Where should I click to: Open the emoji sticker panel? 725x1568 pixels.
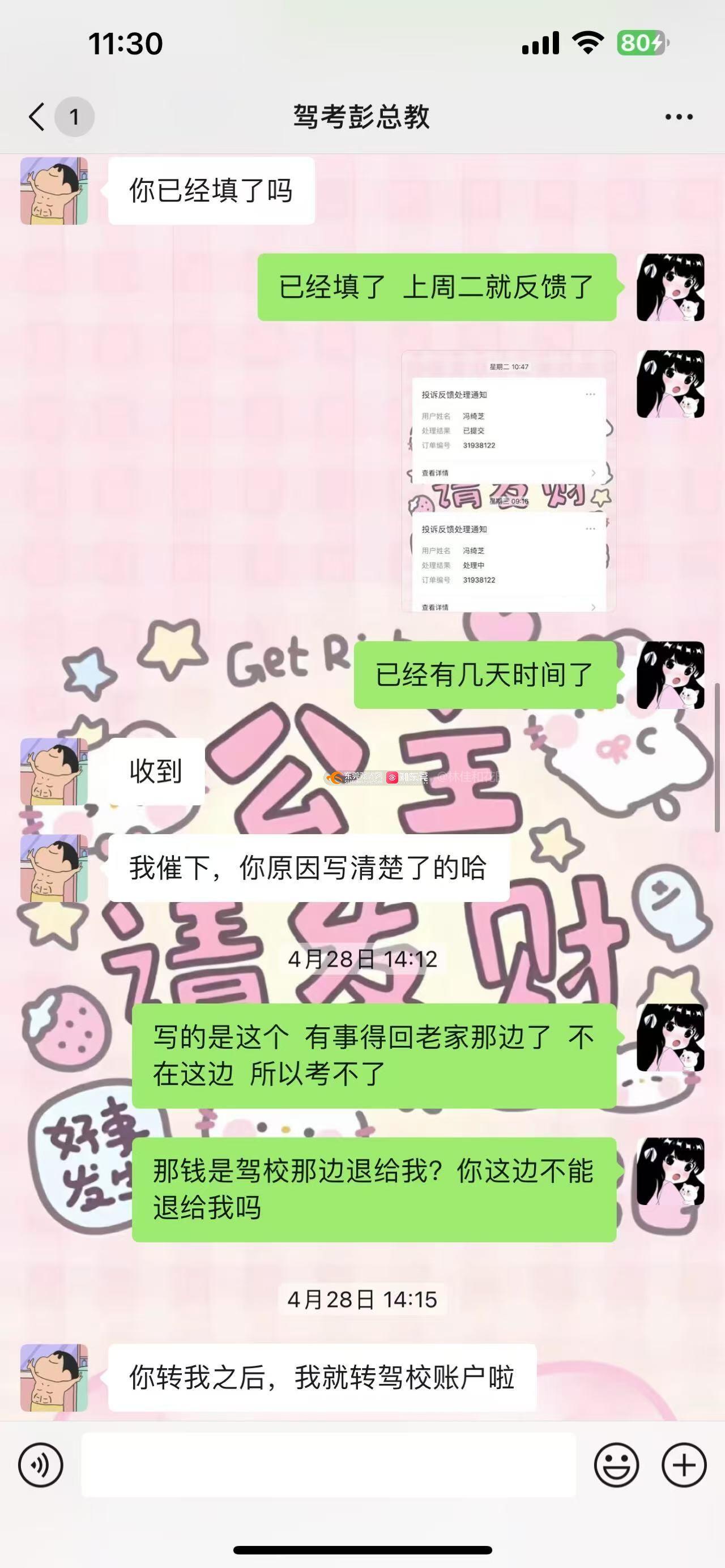pos(616,1464)
